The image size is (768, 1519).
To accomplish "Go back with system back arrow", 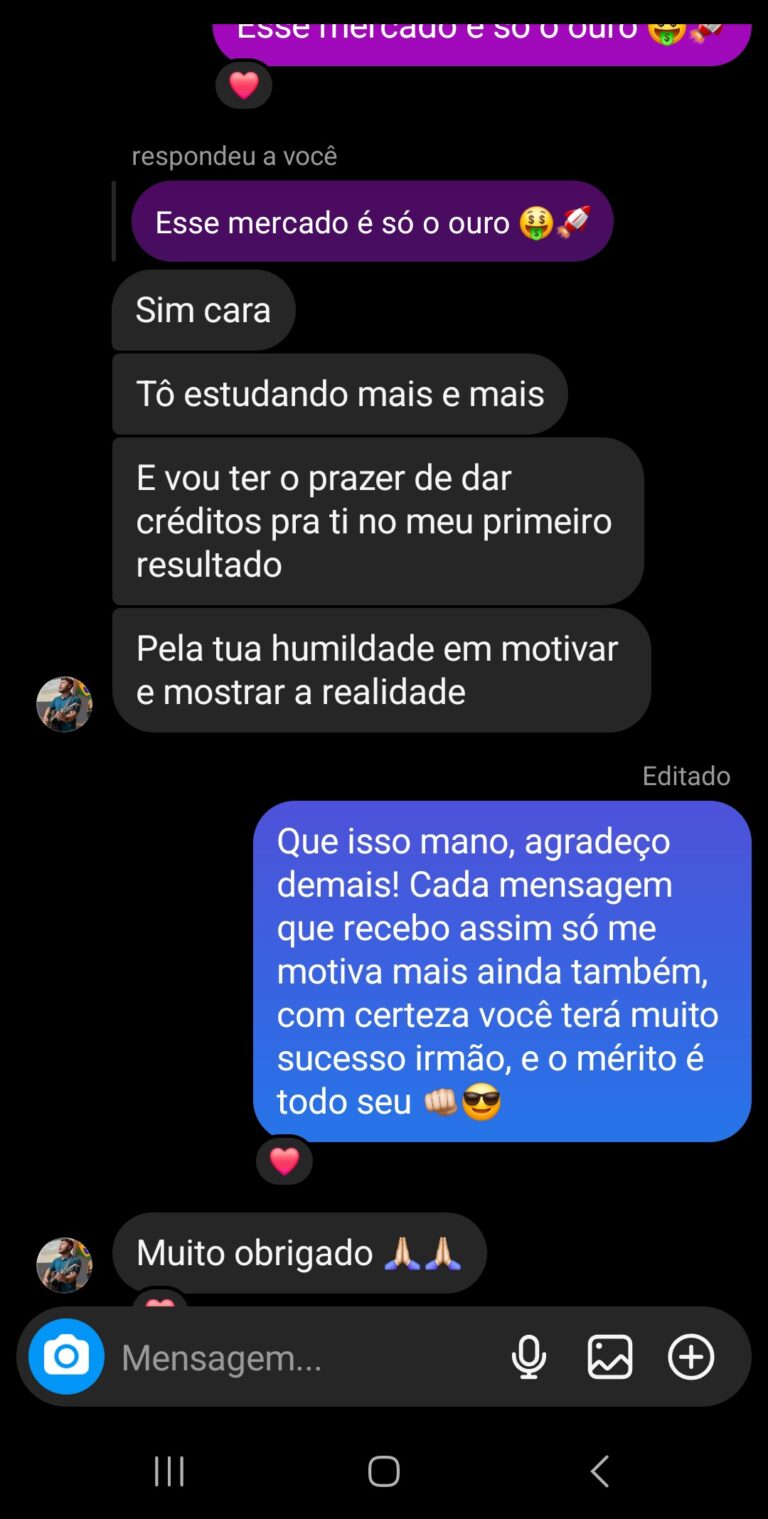I will tap(599, 1471).
